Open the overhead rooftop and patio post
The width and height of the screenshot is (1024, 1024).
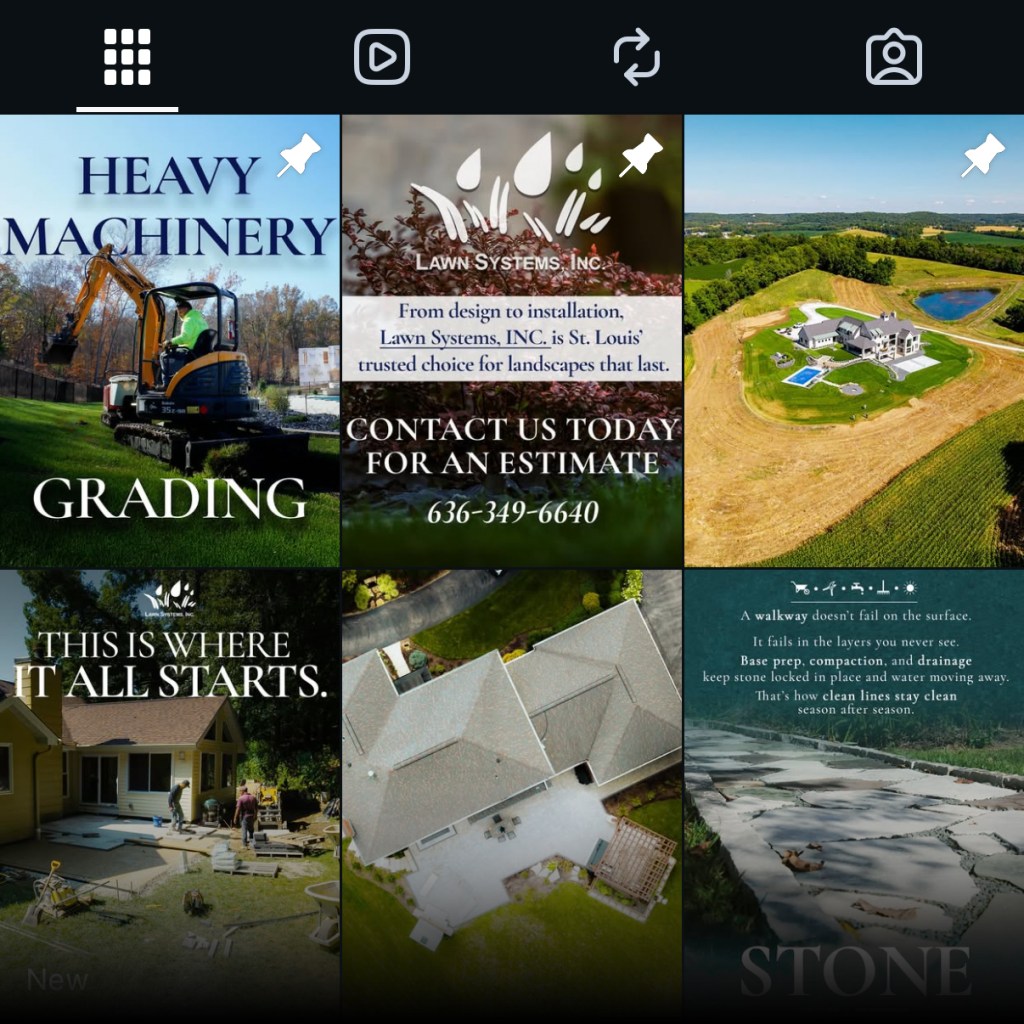tap(512, 795)
